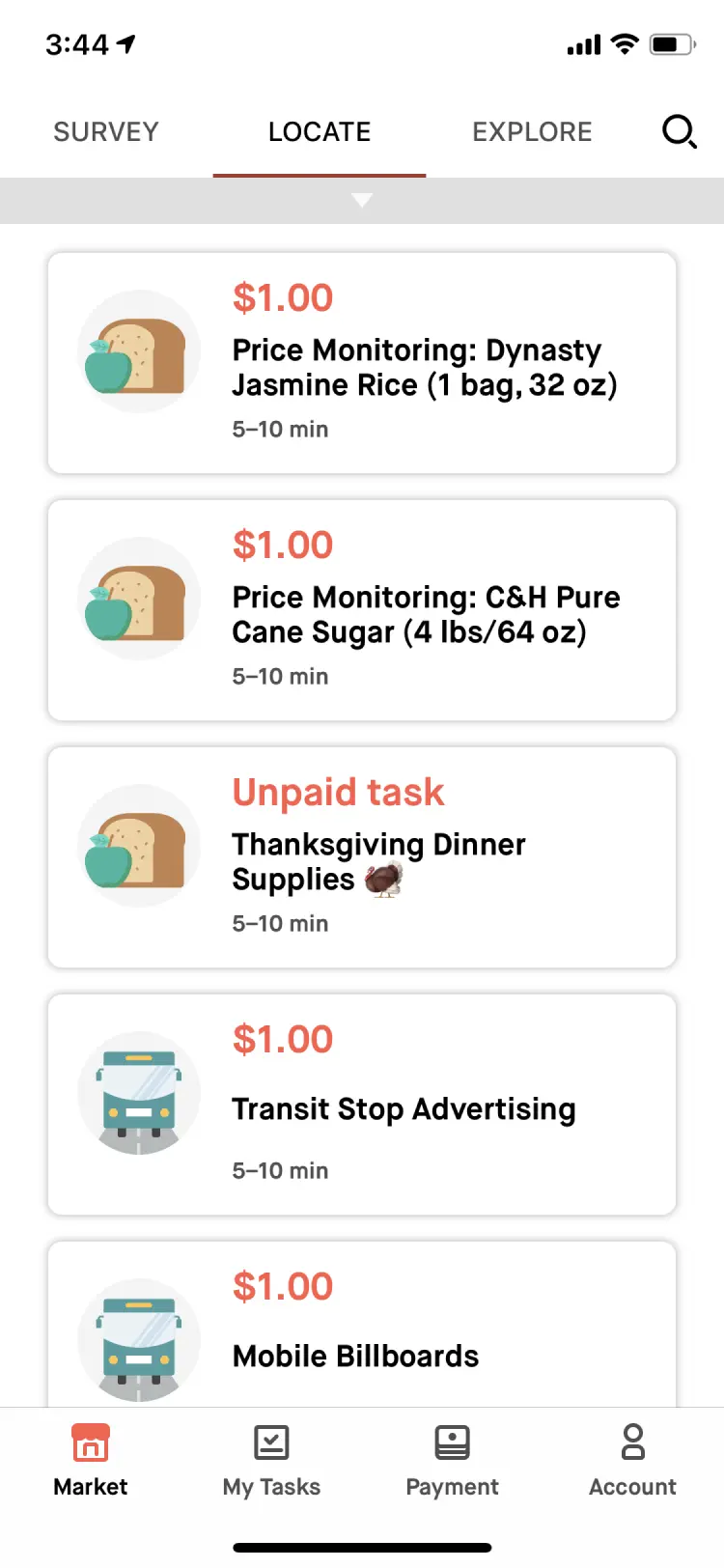Open the C&H Pure Cane Sugar task
This screenshot has width=724, height=1568.
[362, 609]
